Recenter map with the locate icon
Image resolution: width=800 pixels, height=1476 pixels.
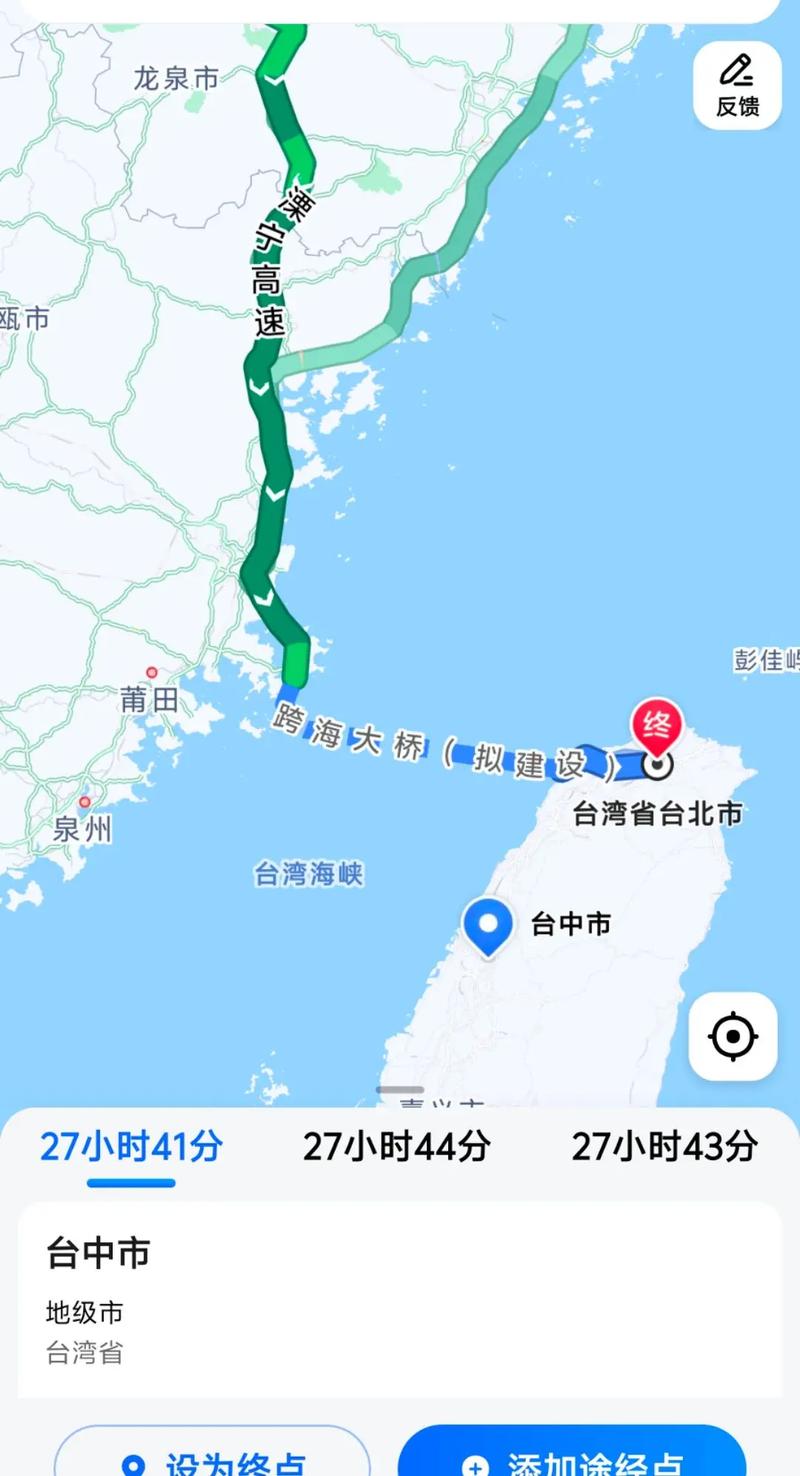point(733,1036)
